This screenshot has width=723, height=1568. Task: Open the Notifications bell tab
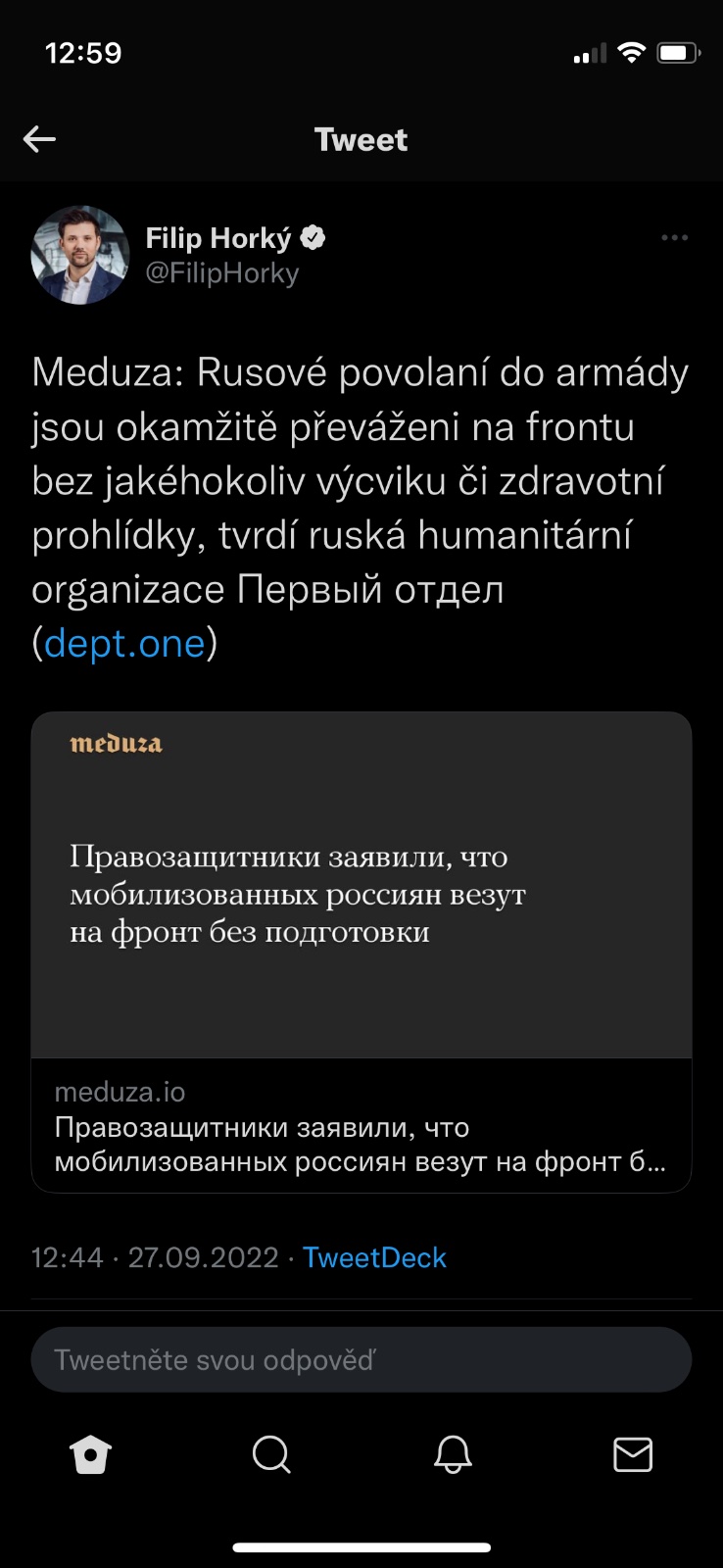[x=453, y=1454]
